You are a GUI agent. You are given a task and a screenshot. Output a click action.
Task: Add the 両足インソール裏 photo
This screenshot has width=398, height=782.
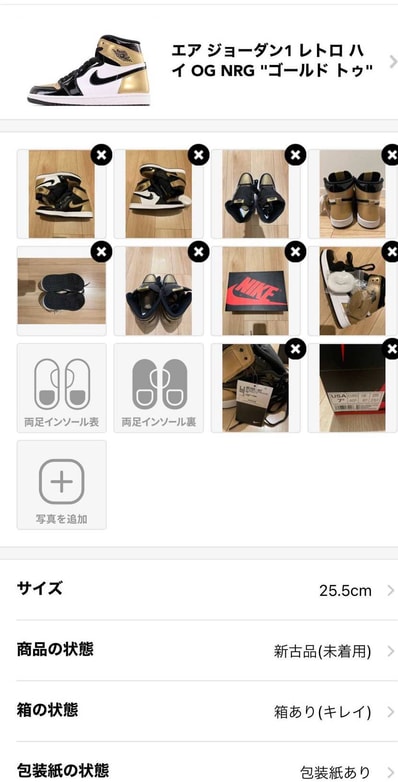tap(159, 388)
